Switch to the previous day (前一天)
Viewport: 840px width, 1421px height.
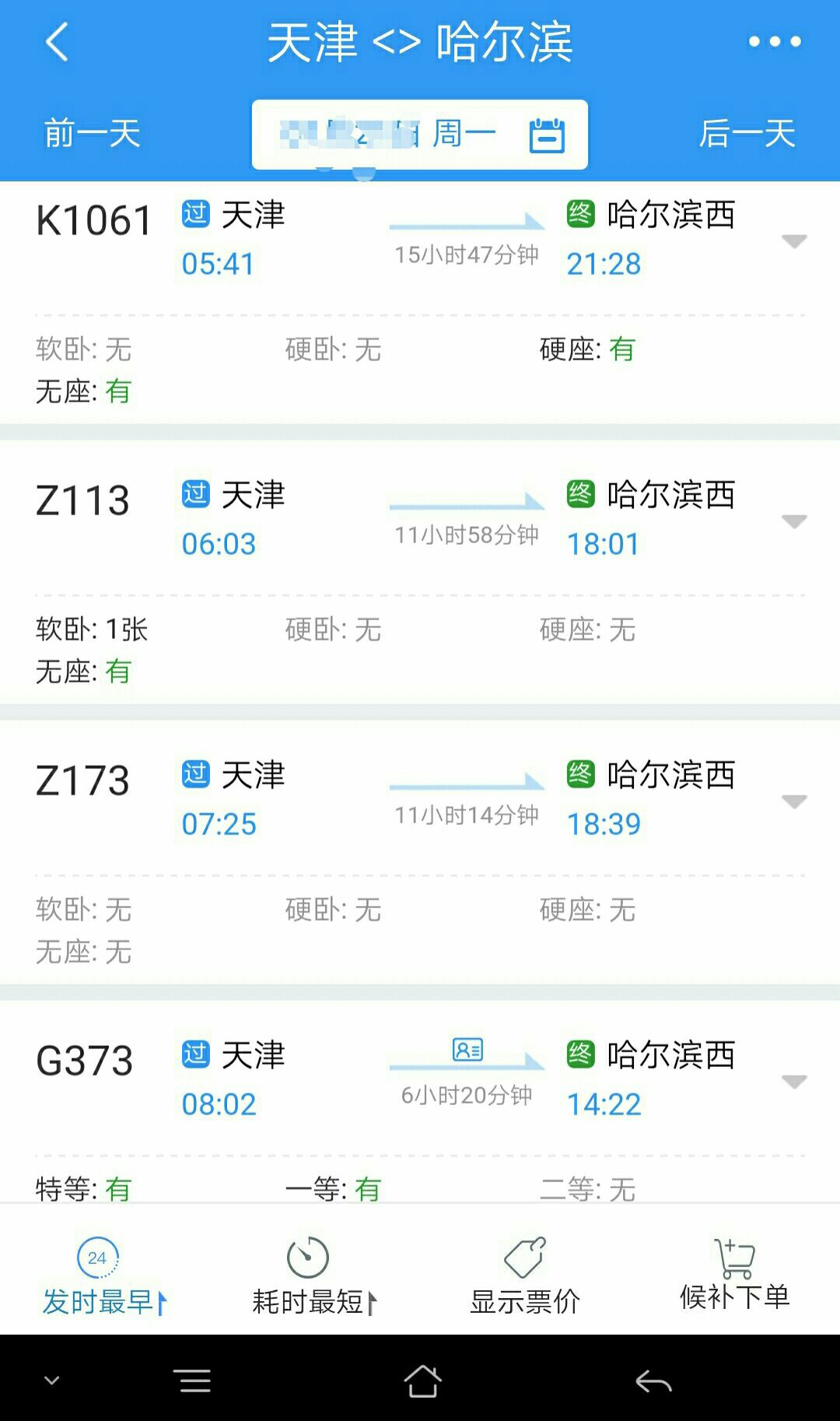[x=92, y=133]
